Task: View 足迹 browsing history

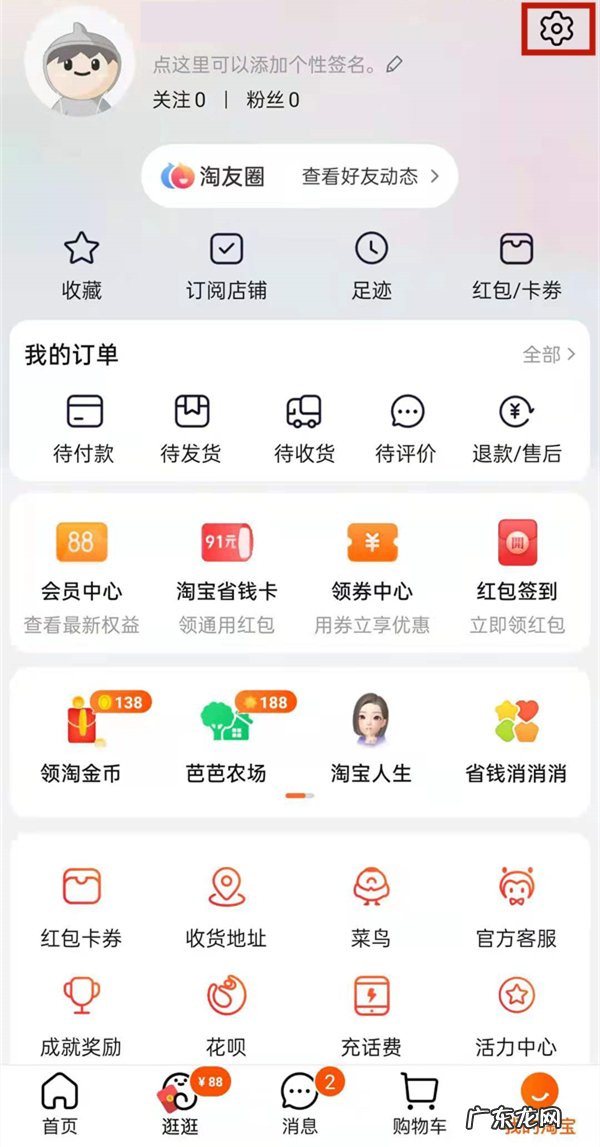Action: [x=371, y=265]
